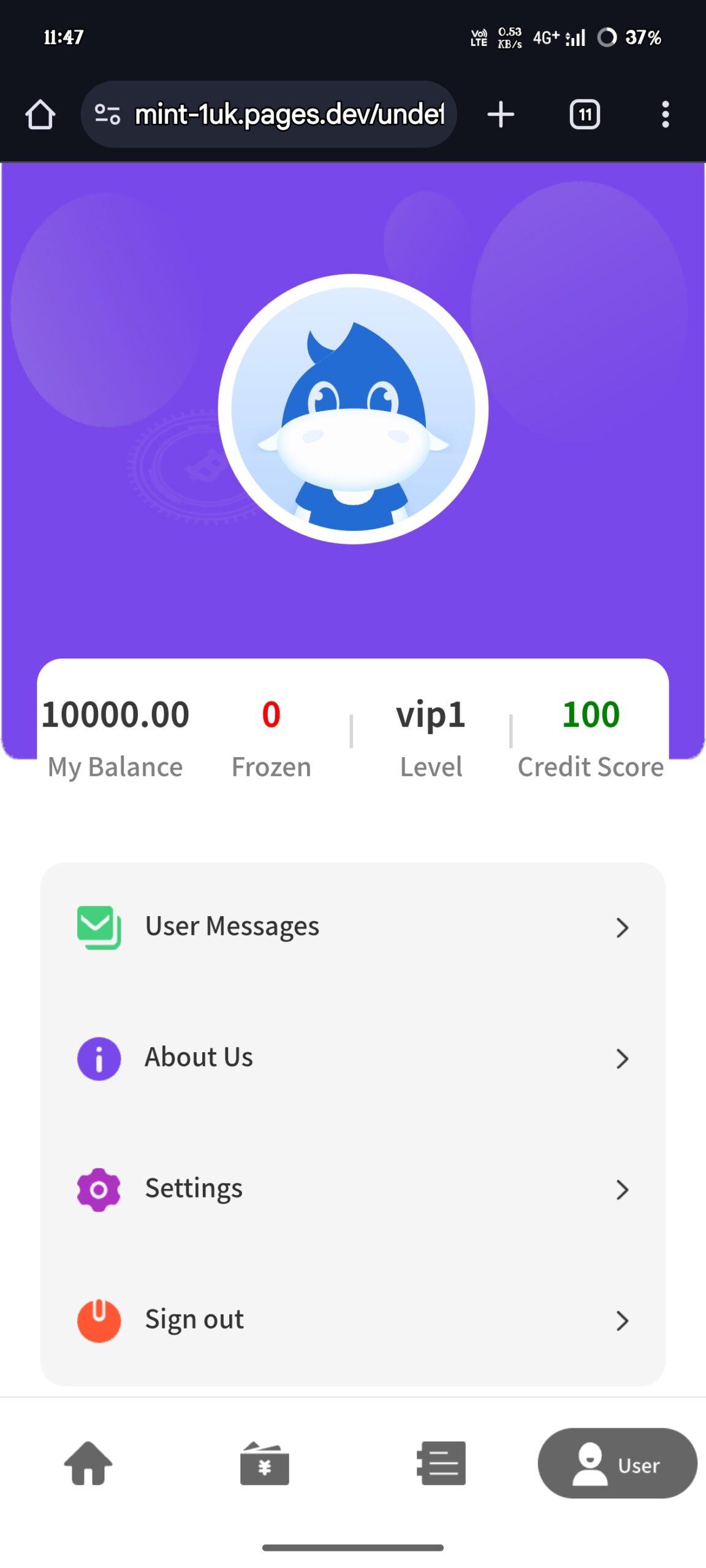Tap the profile avatar picture
This screenshot has height=1568, width=706.
pyautogui.click(x=353, y=409)
